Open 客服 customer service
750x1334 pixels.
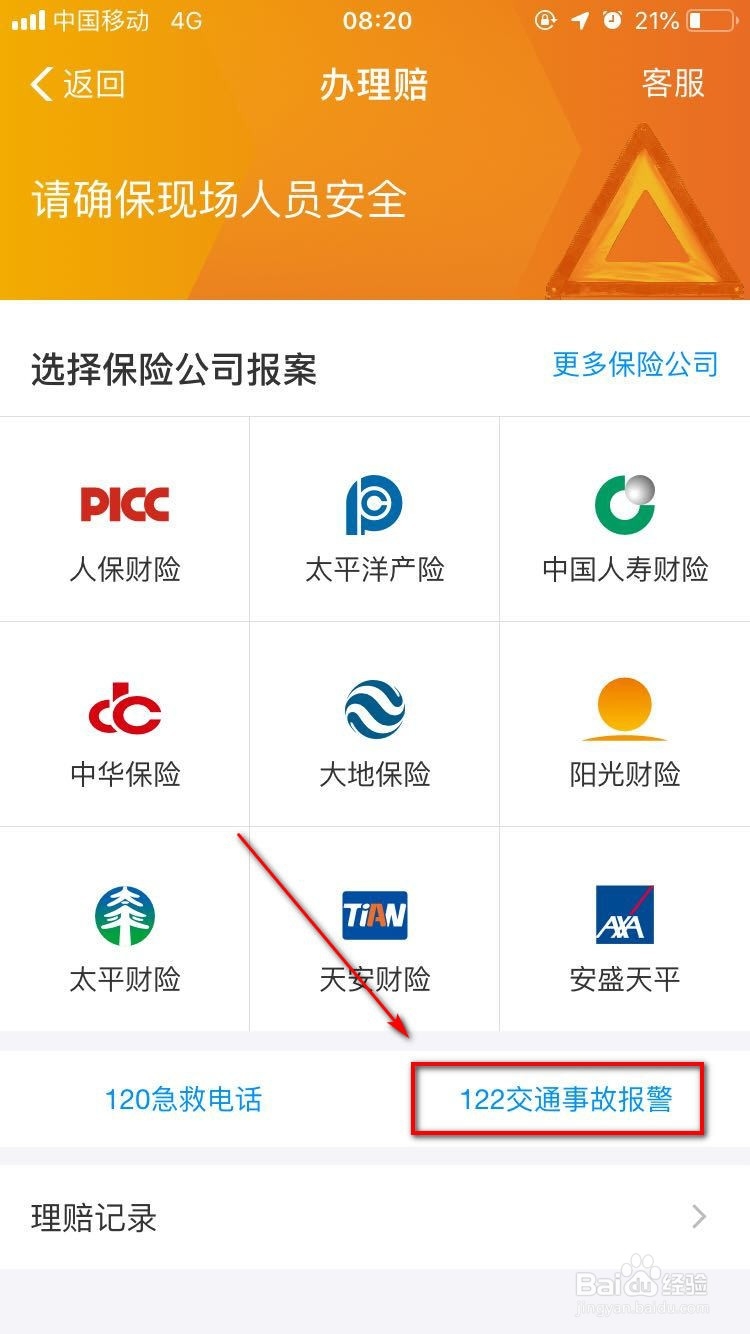(673, 85)
